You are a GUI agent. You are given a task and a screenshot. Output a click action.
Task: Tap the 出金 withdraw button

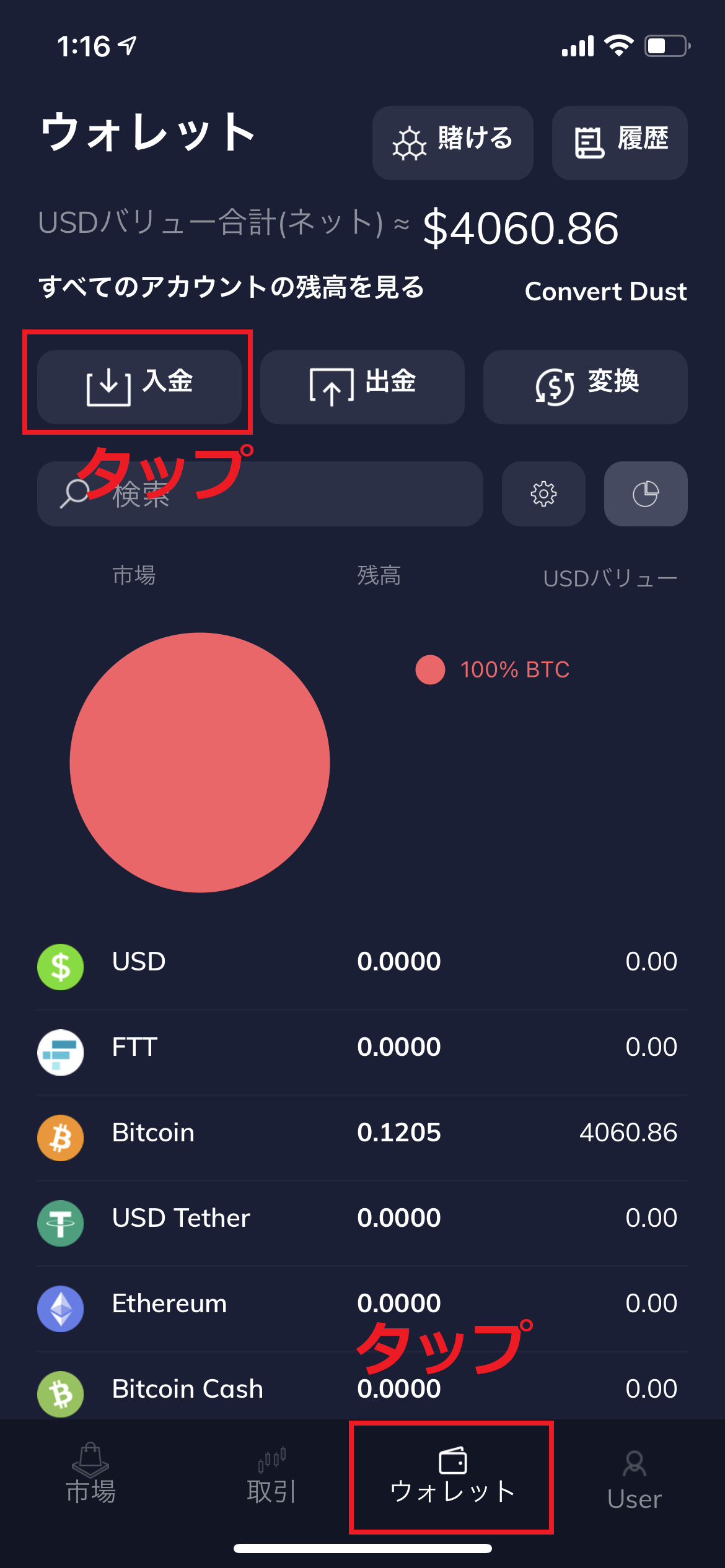[x=362, y=386]
